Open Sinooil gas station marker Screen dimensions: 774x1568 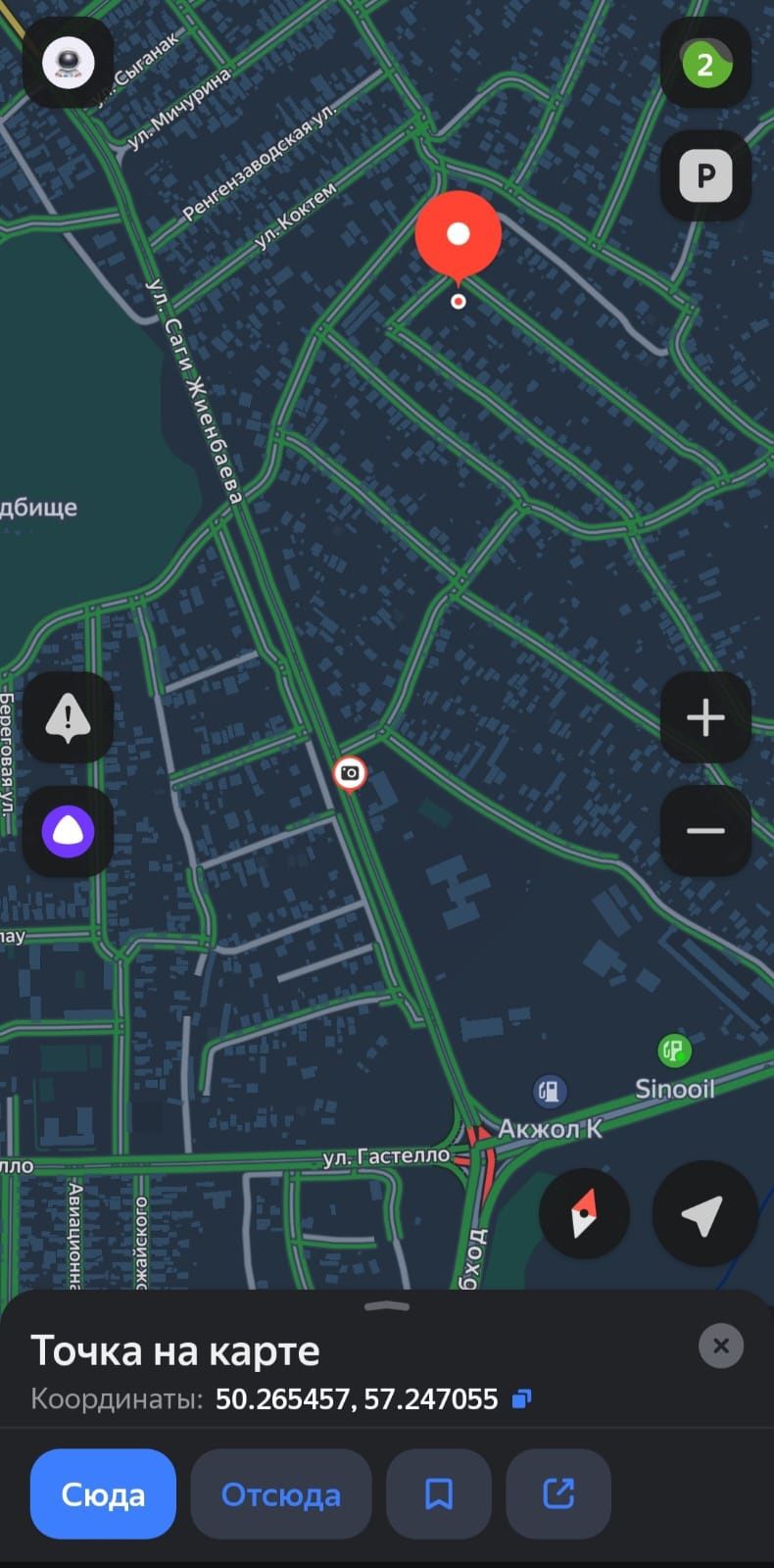674,1052
